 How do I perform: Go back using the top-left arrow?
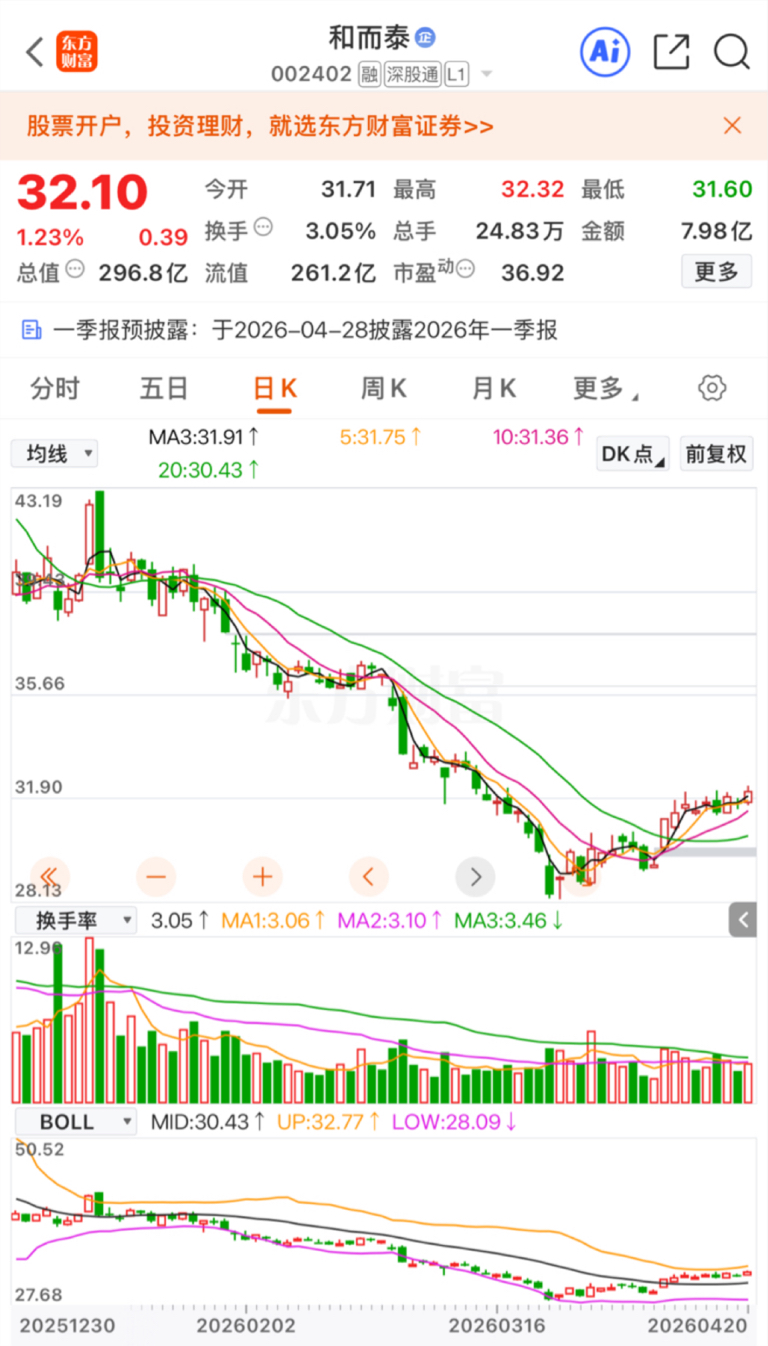coord(35,52)
